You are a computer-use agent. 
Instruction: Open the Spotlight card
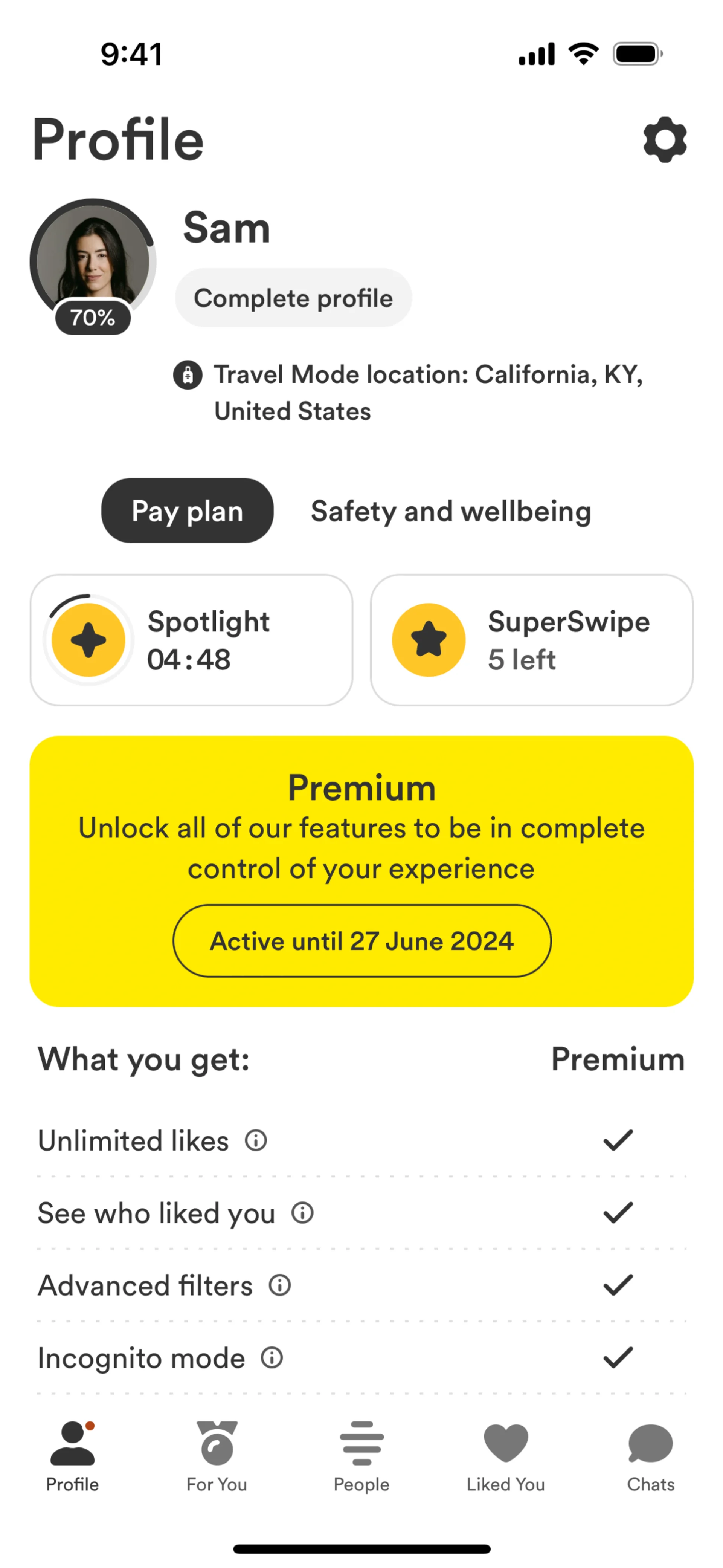coord(191,640)
